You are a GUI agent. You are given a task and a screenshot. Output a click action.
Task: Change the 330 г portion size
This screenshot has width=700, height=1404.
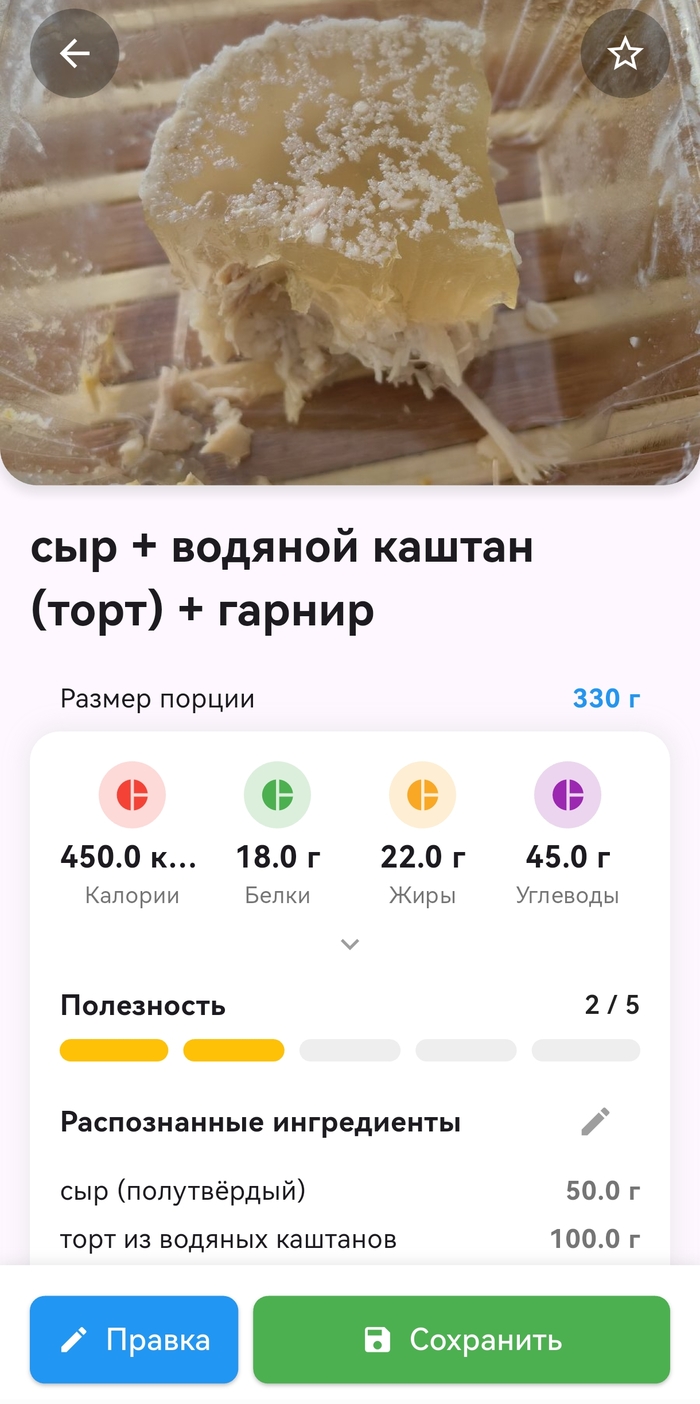click(606, 698)
